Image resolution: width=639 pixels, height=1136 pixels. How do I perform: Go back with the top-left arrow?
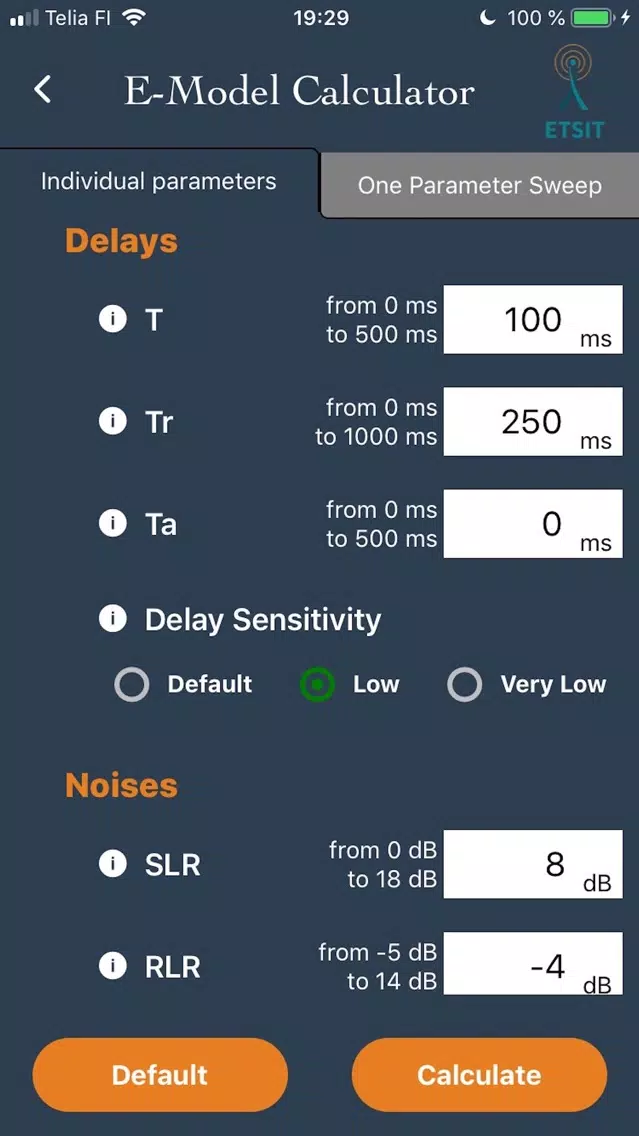(x=43, y=90)
